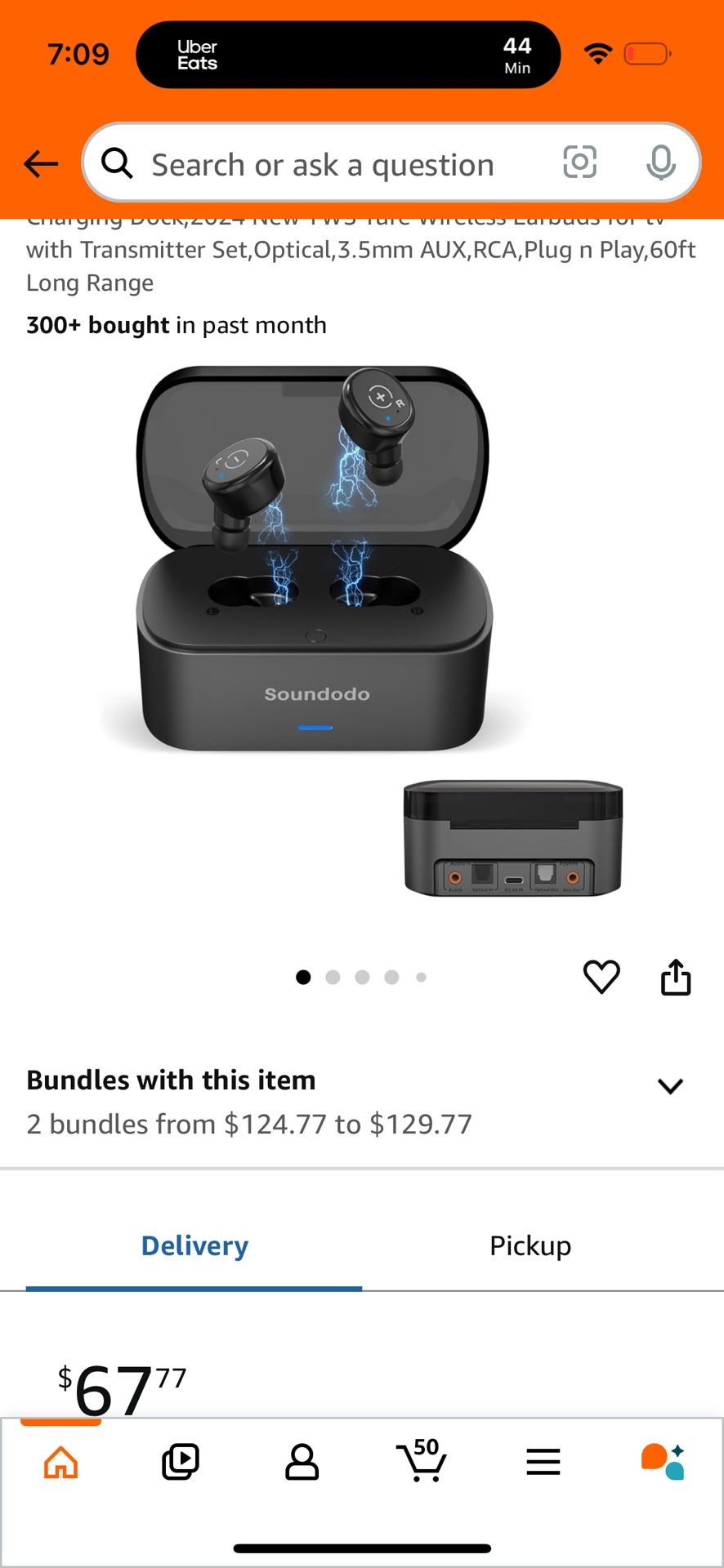The height and width of the screenshot is (1568, 724).
Task: Keep Delivery selected as fulfillment method
Action: (x=194, y=1245)
